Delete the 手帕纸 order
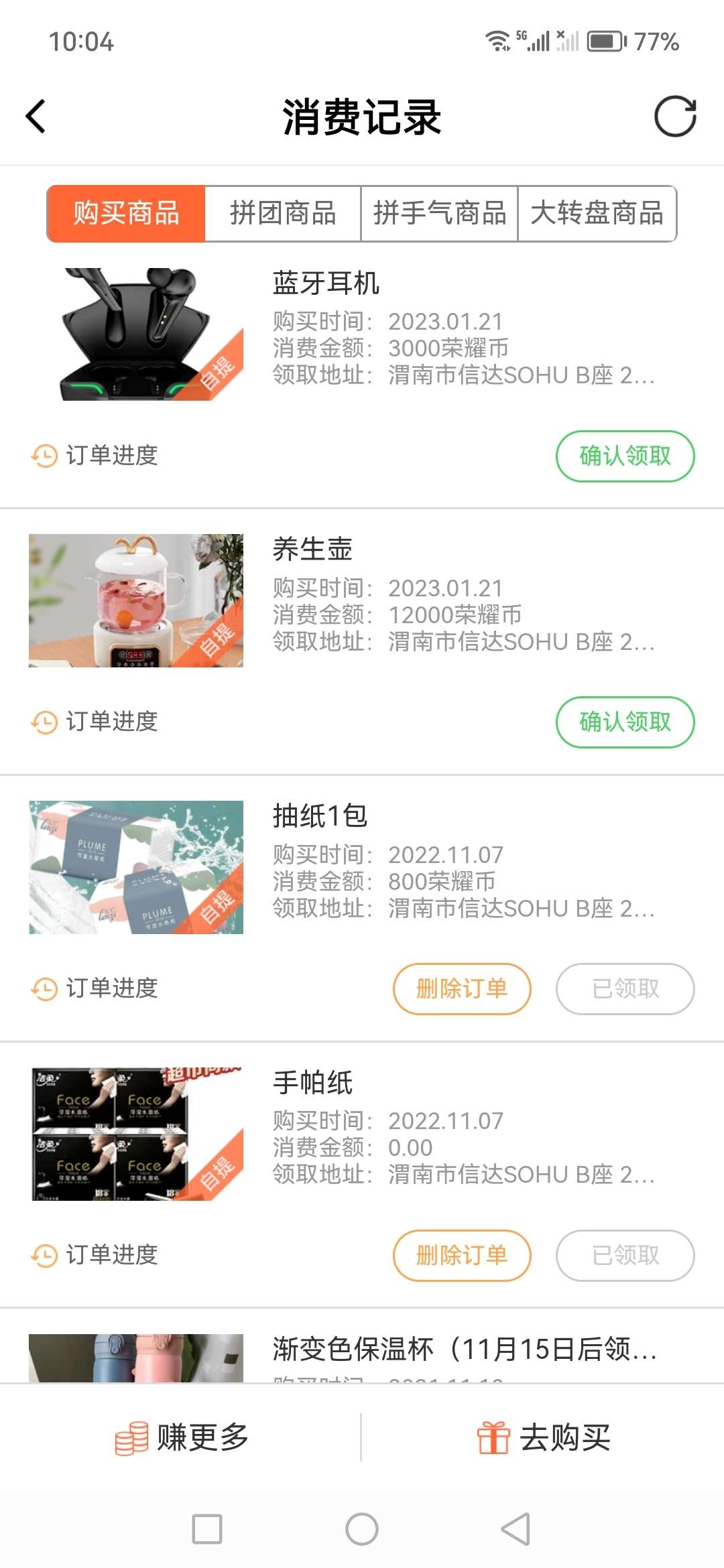Screen dimensions: 724x1568 point(462,1256)
